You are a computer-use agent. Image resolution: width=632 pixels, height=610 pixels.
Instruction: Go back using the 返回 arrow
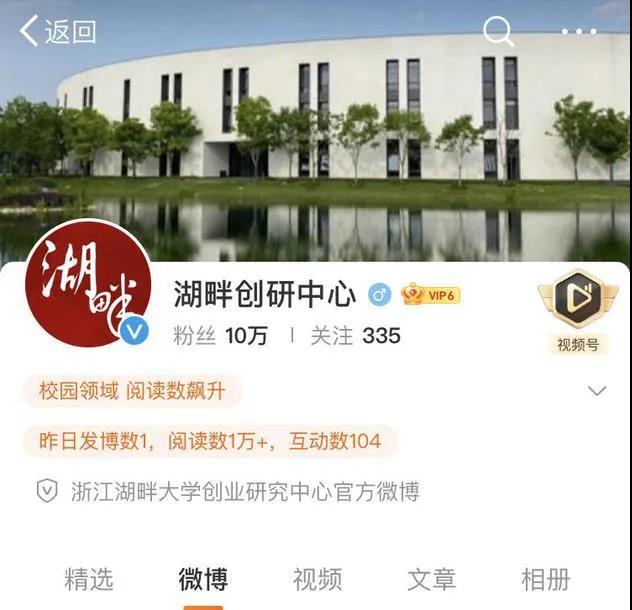(58, 31)
